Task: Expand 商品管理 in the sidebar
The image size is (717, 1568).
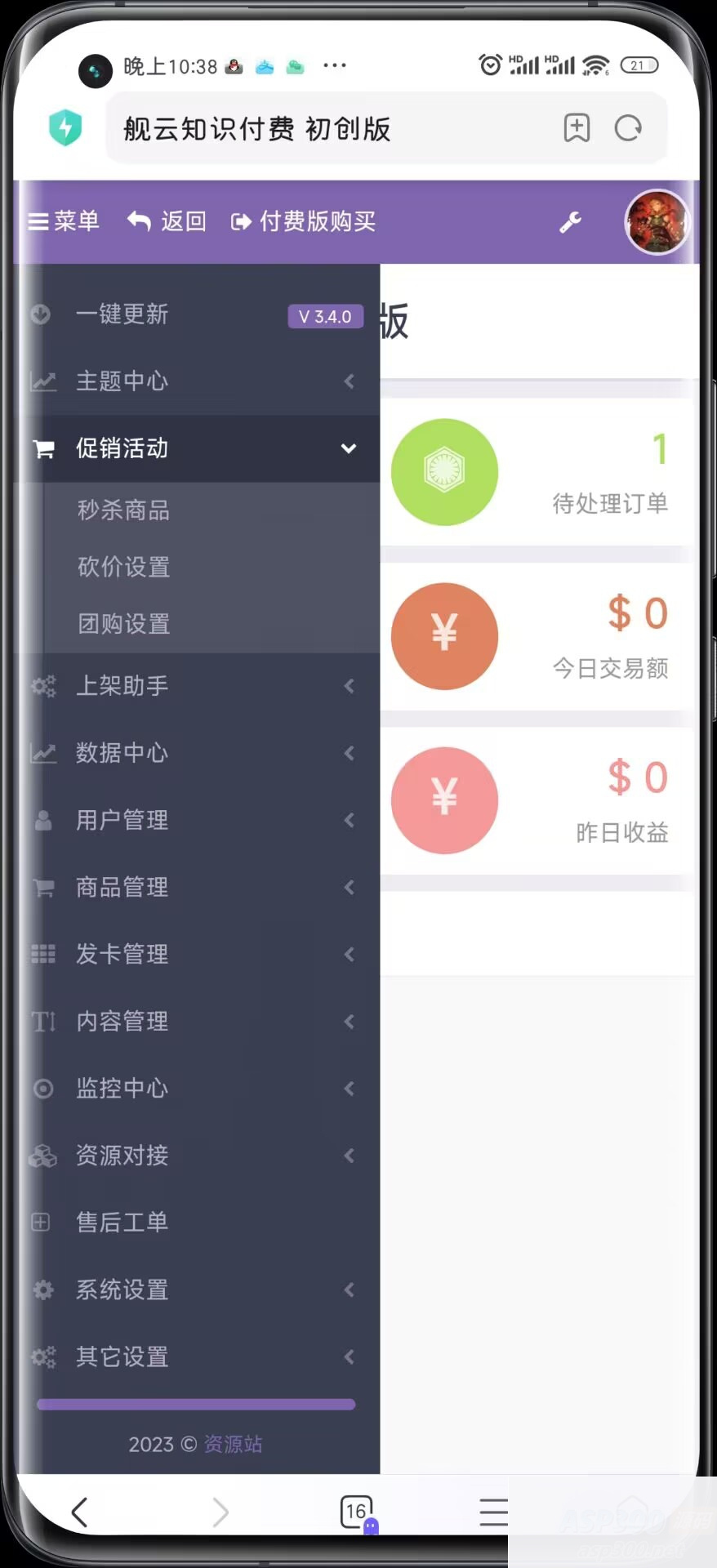Action: coord(122,887)
